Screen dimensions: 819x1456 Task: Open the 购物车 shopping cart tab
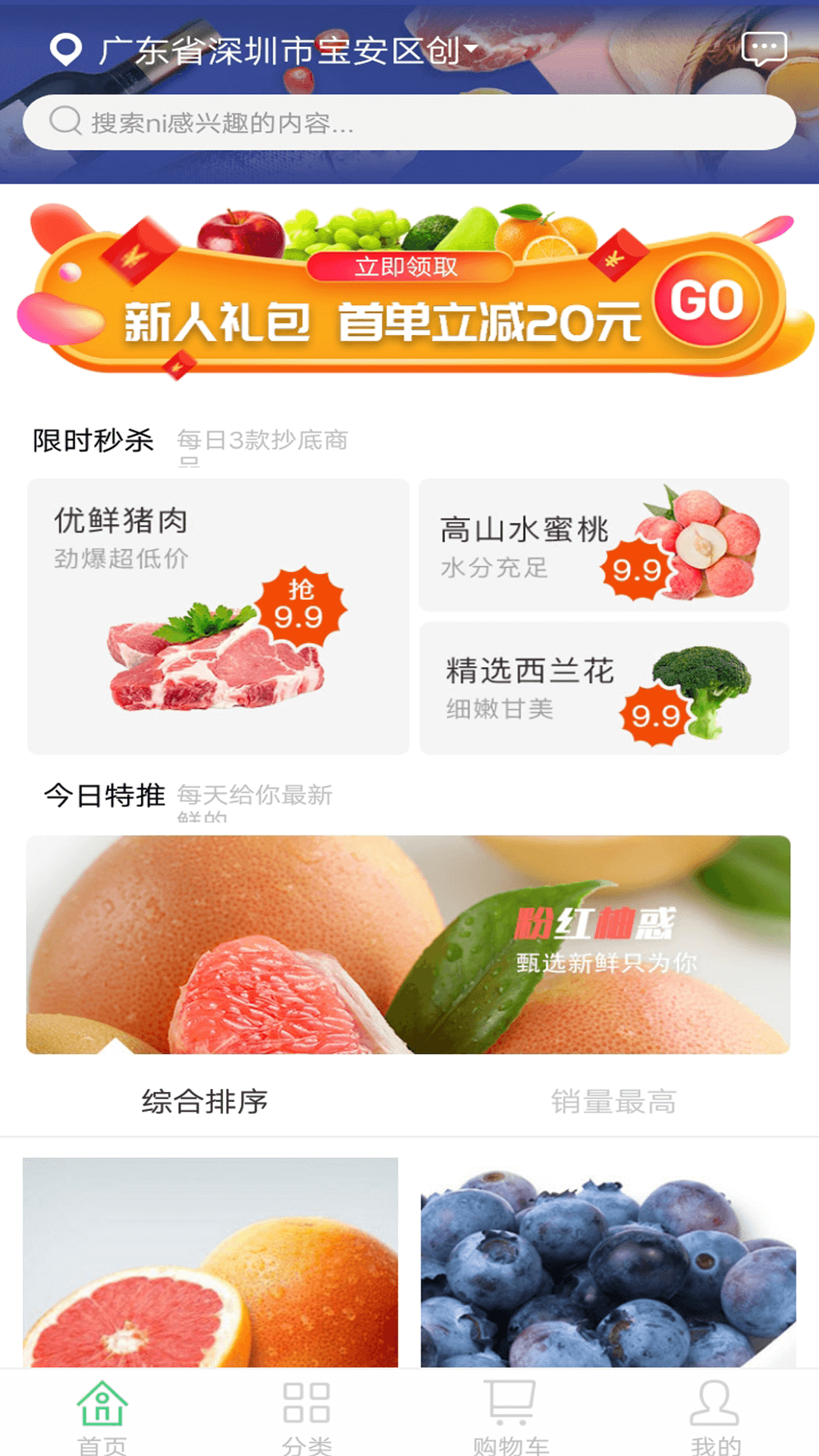512,1415
